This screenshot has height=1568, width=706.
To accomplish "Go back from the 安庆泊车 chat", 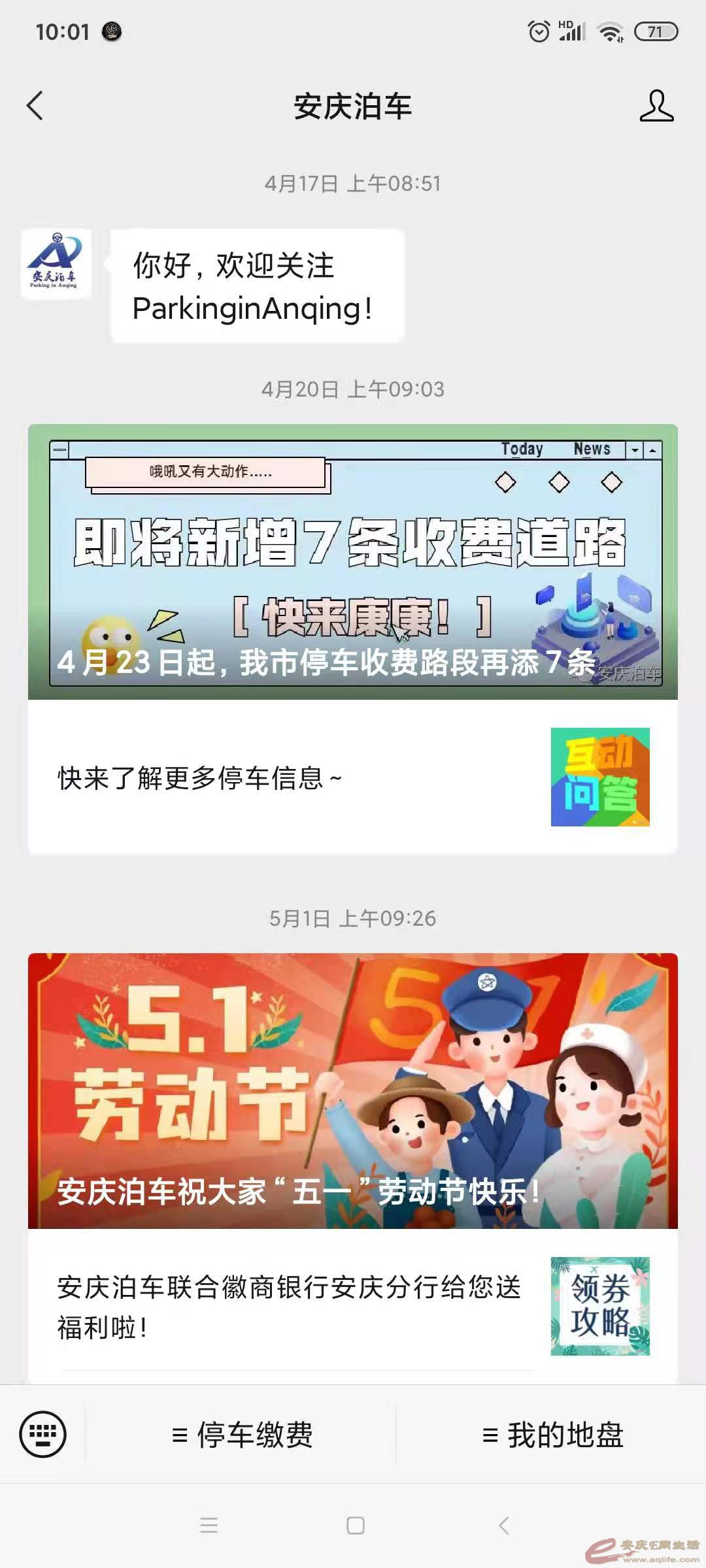I will click(x=35, y=106).
